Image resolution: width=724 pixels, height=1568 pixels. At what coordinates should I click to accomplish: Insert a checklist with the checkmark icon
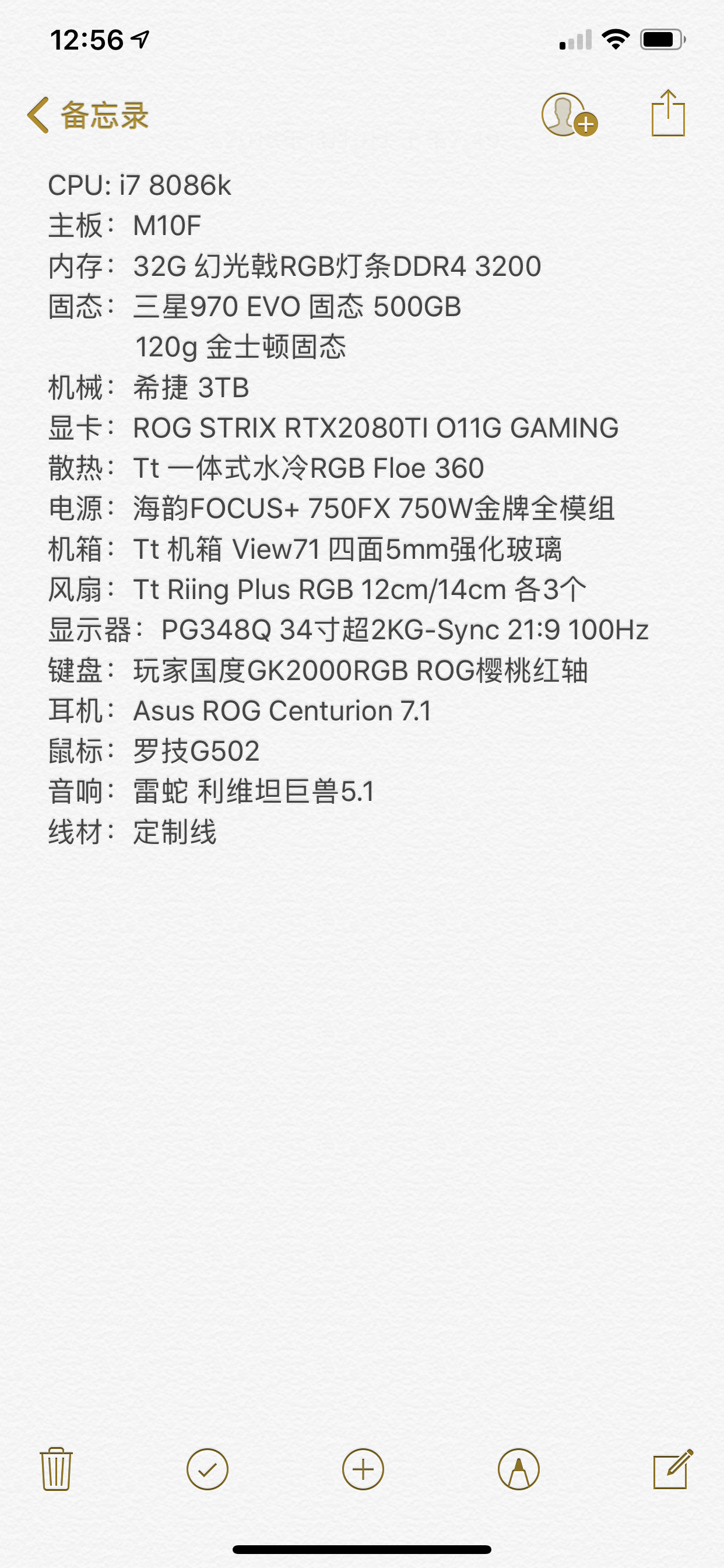click(x=208, y=1469)
